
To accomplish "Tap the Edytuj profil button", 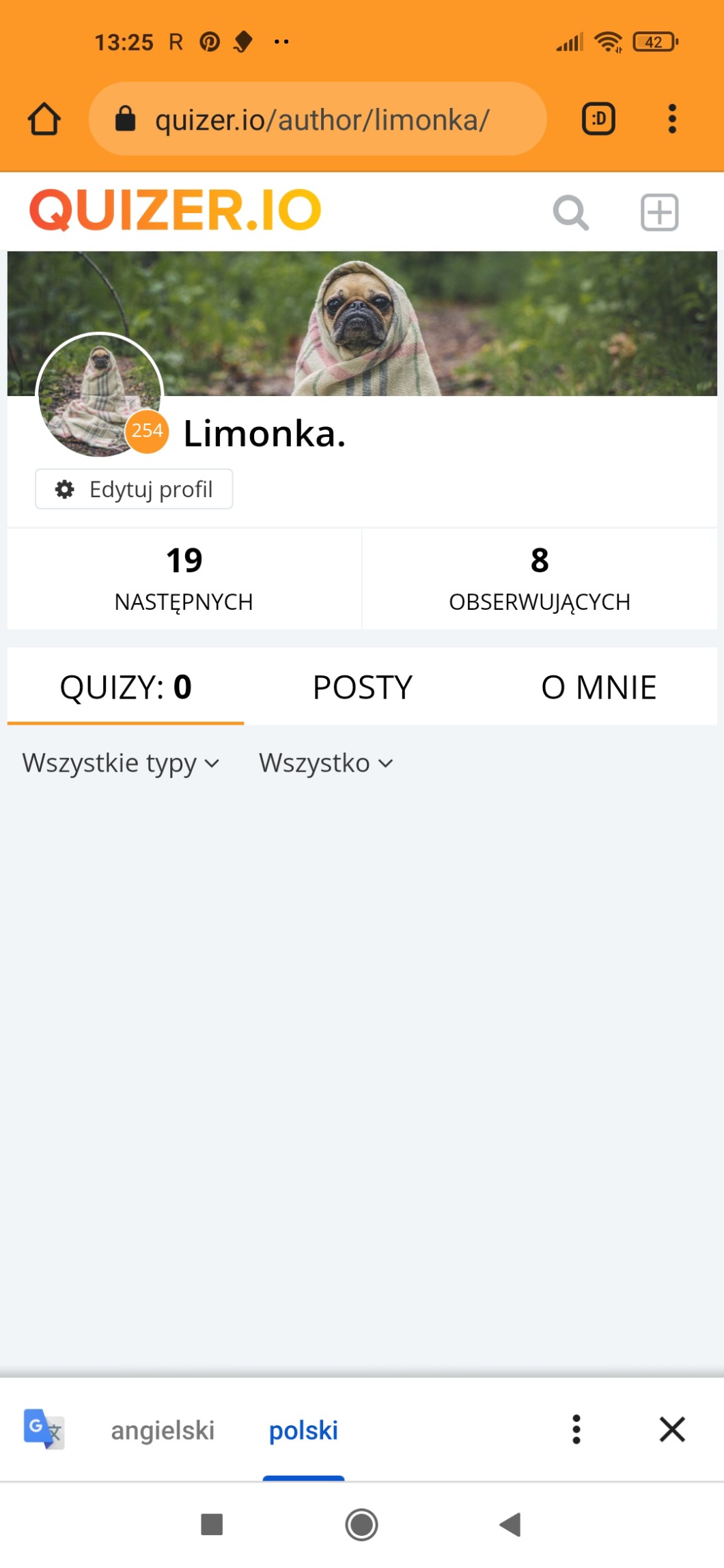I will pos(134,489).
